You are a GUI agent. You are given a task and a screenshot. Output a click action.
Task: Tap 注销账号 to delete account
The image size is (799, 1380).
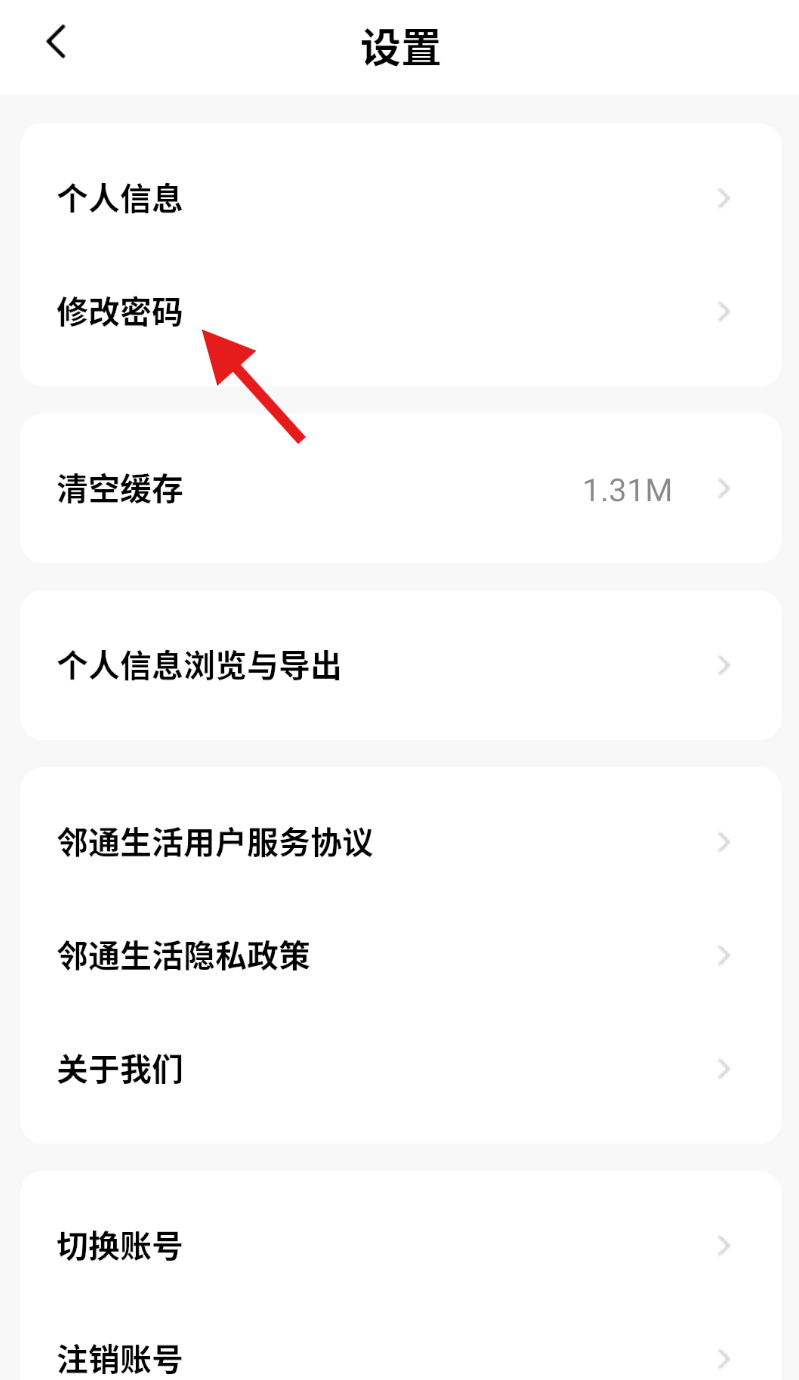[x=400, y=1358]
